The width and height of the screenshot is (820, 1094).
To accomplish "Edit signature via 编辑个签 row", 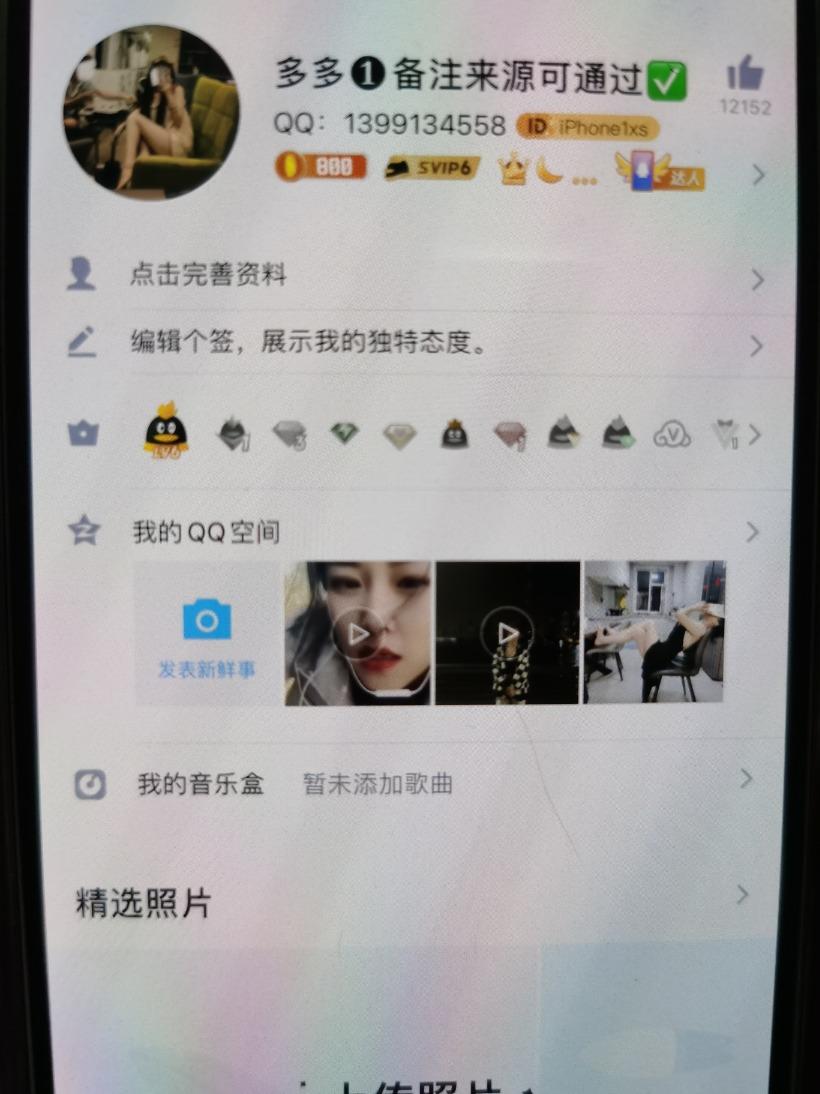I will click(309, 343).
